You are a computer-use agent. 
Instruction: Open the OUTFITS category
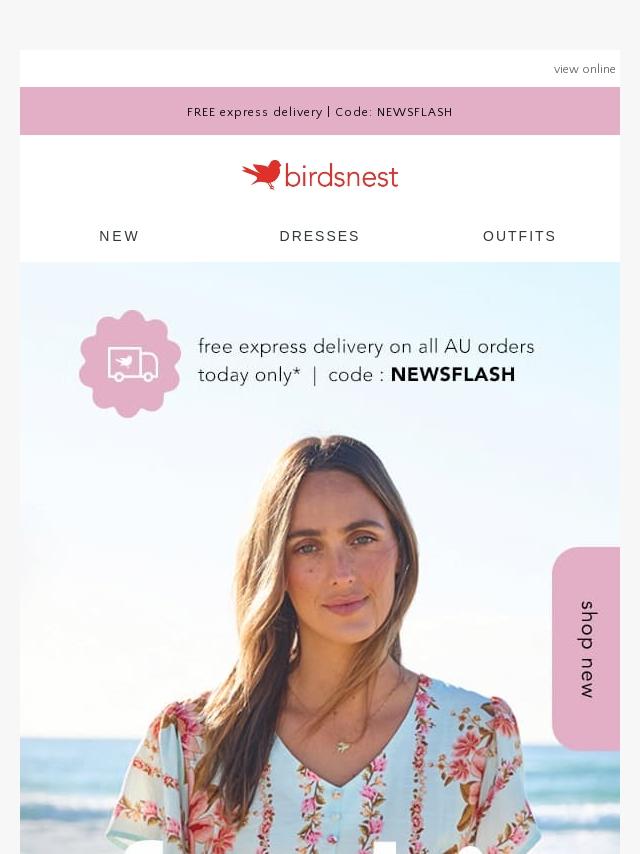tap(519, 236)
